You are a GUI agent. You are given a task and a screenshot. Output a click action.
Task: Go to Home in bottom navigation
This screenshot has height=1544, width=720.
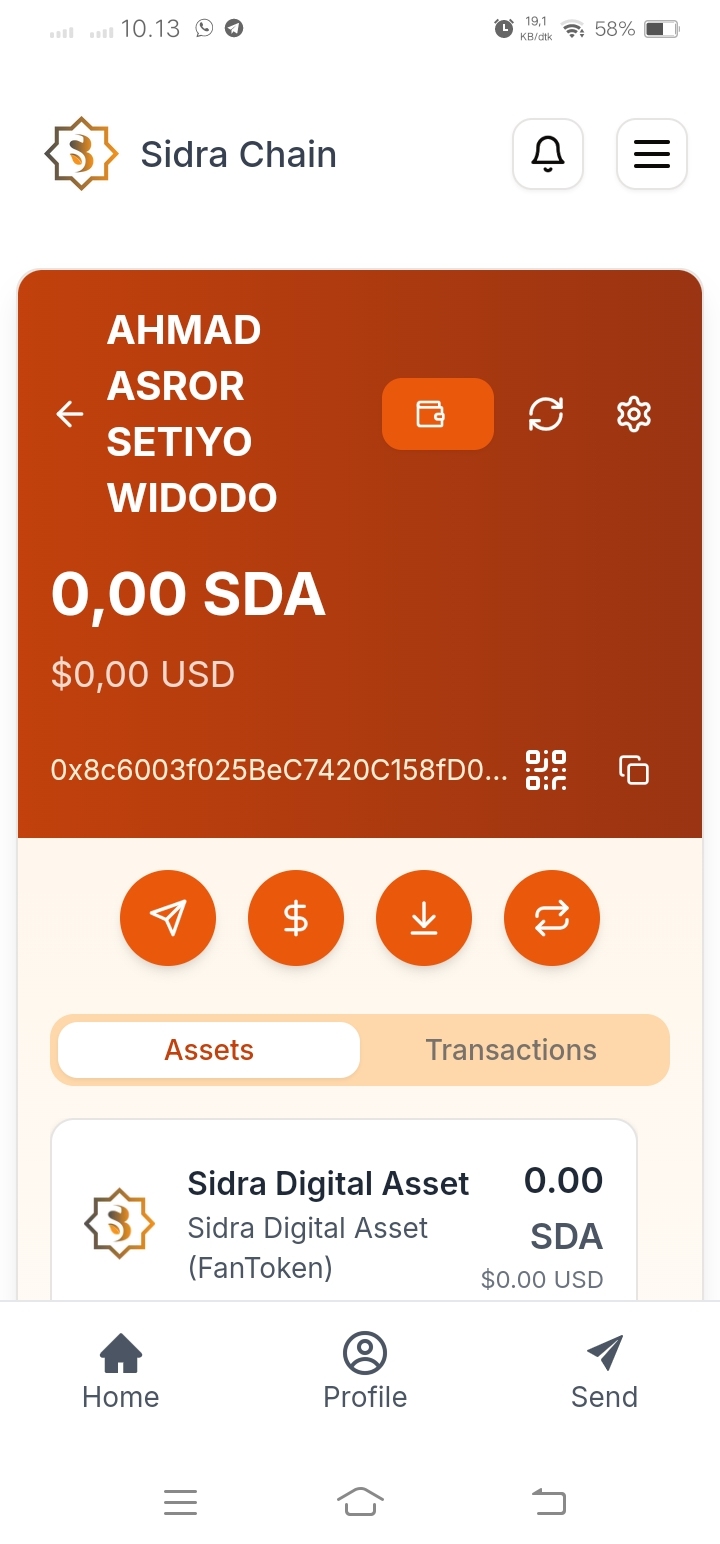(121, 1372)
